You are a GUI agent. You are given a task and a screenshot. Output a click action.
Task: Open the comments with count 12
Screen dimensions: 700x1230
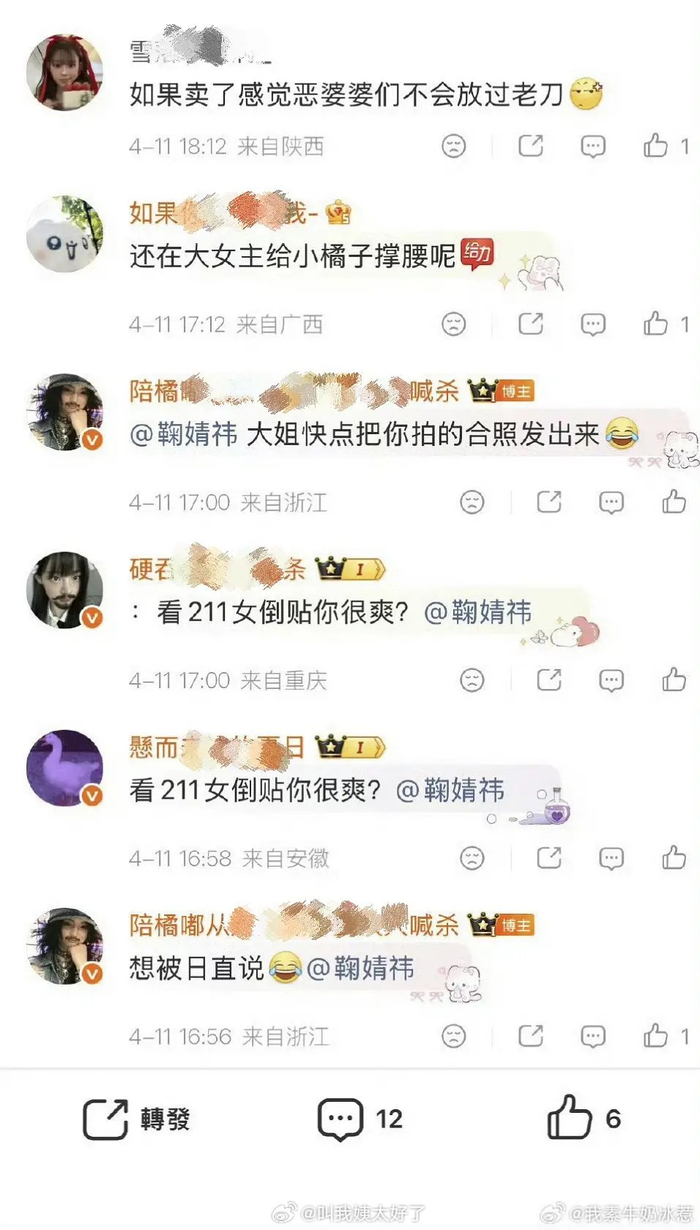[x=341, y=1118]
